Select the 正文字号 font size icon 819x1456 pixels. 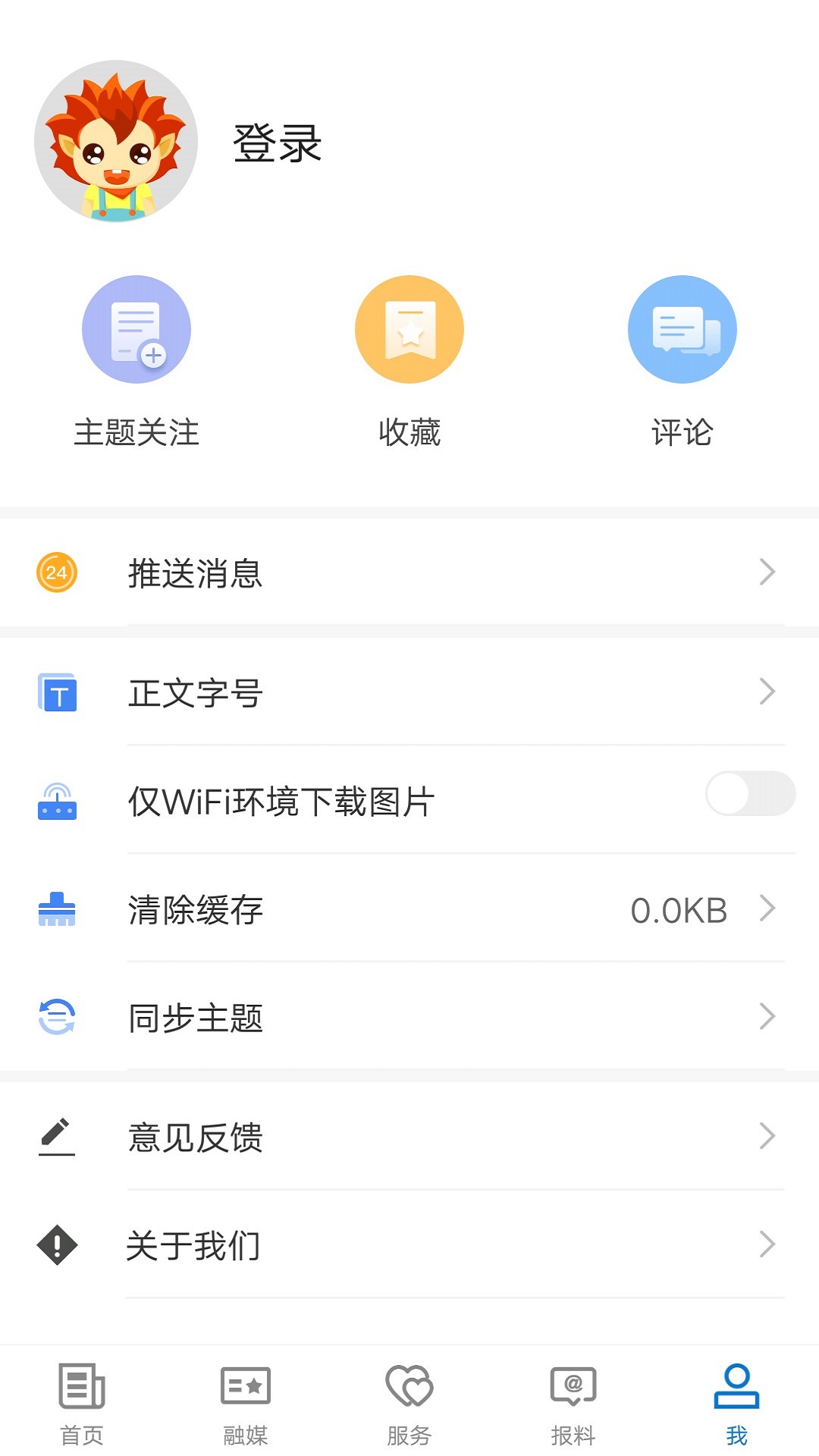[x=57, y=692]
